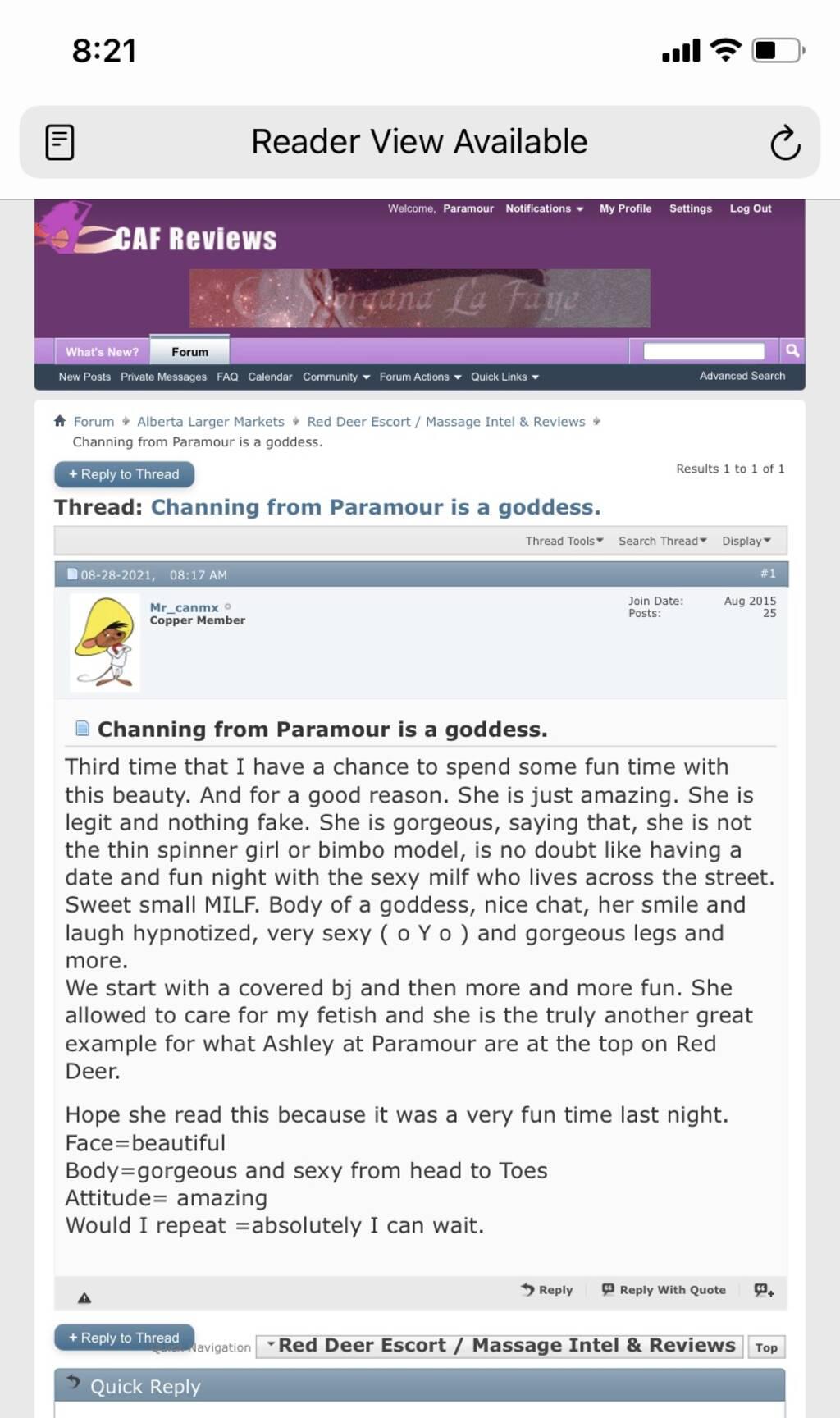
Task: Tap the search magnifier button
Action: tap(792, 351)
